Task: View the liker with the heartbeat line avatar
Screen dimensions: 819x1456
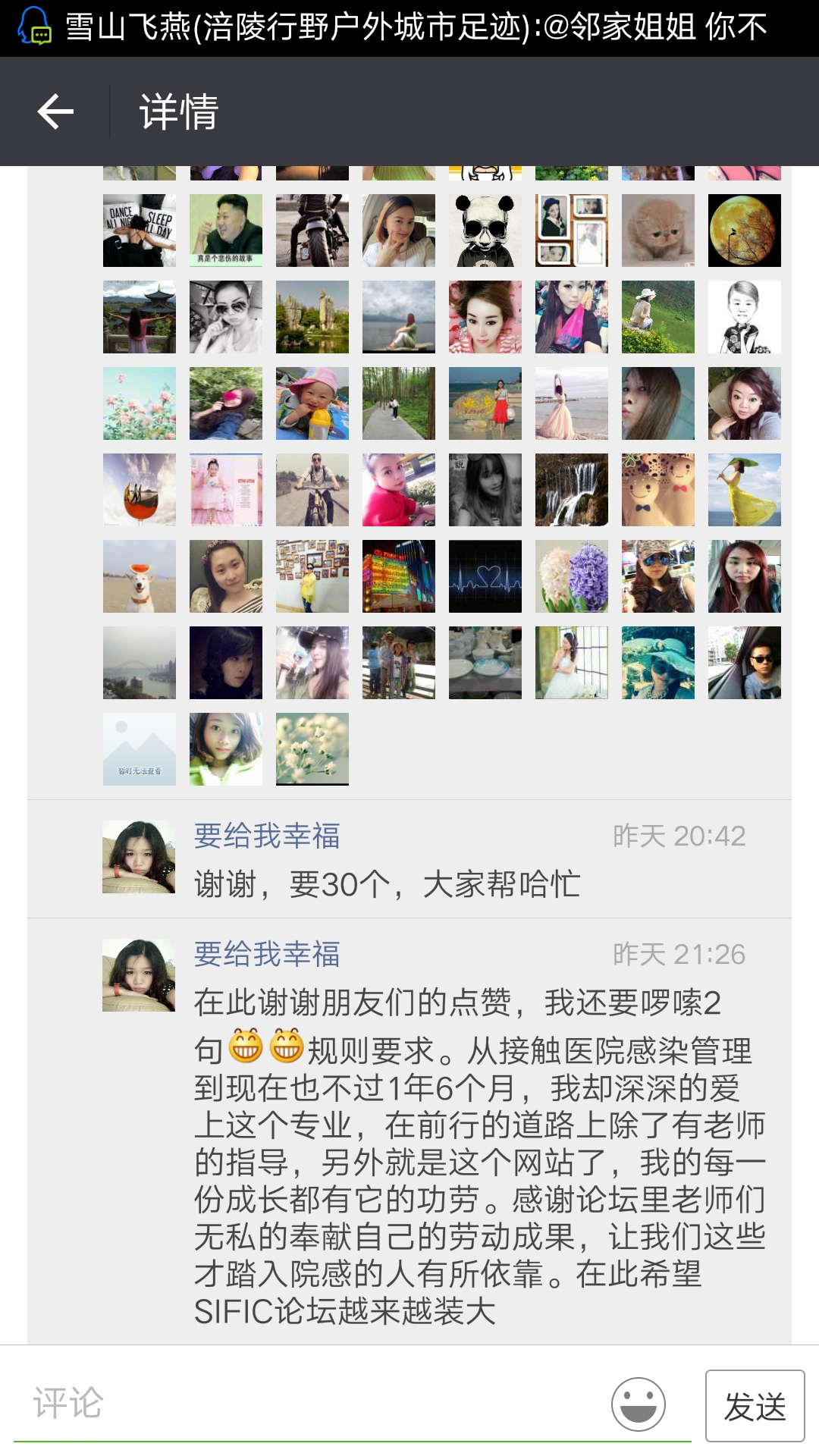Action: click(x=485, y=576)
